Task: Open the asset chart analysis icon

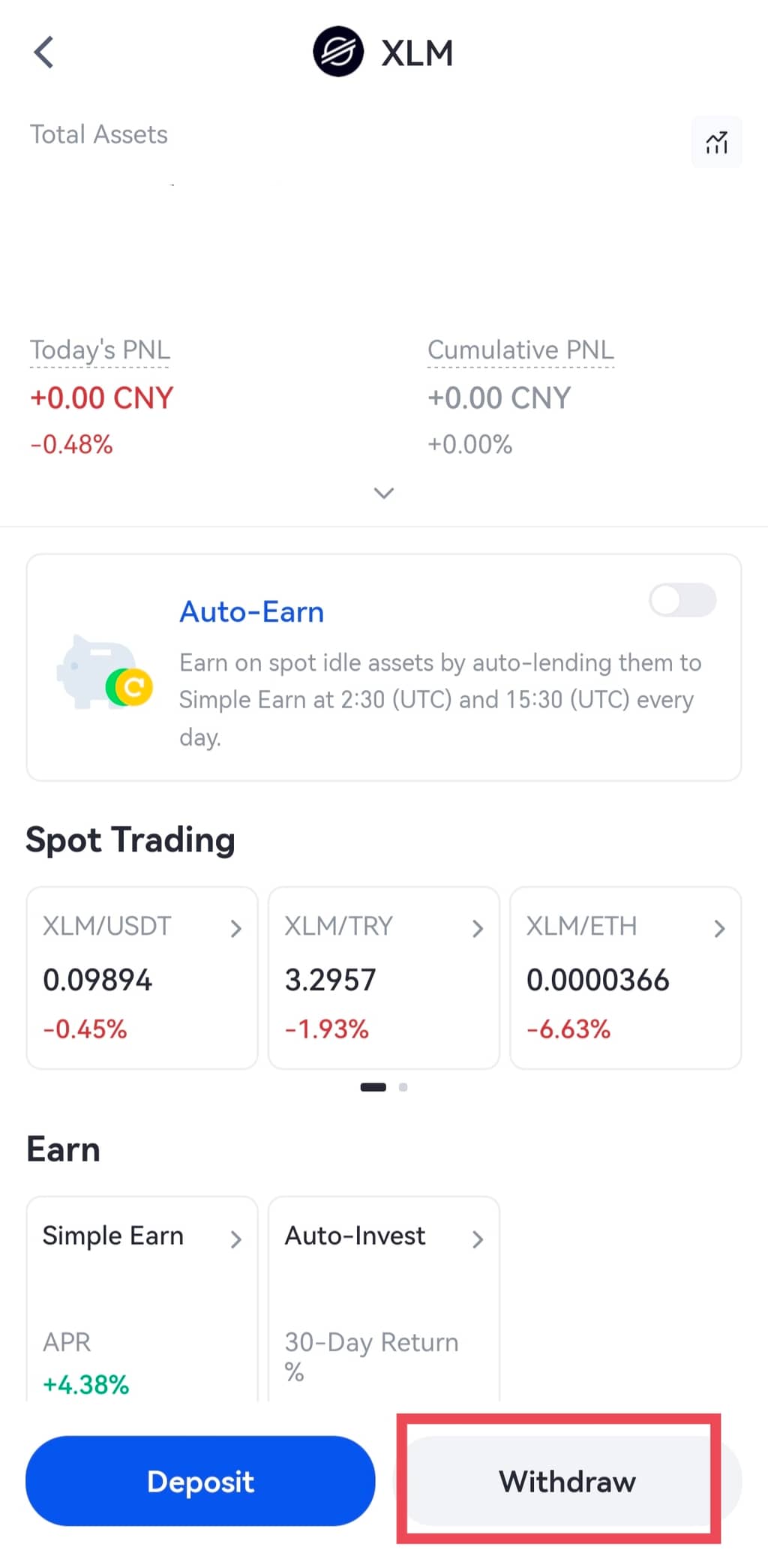Action: [716, 142]
